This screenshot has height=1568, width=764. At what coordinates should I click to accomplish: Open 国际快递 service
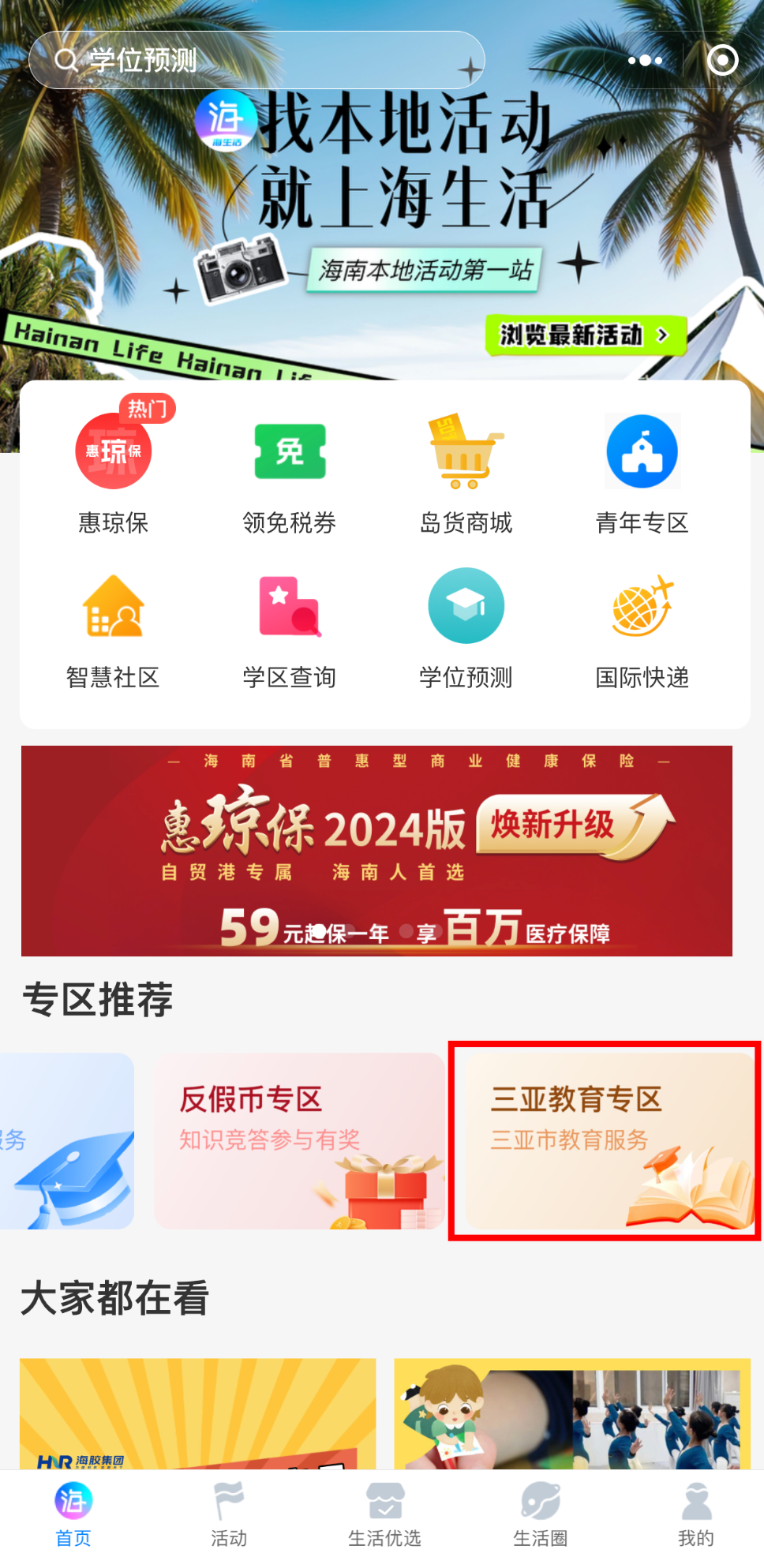(x=642, y=629)
